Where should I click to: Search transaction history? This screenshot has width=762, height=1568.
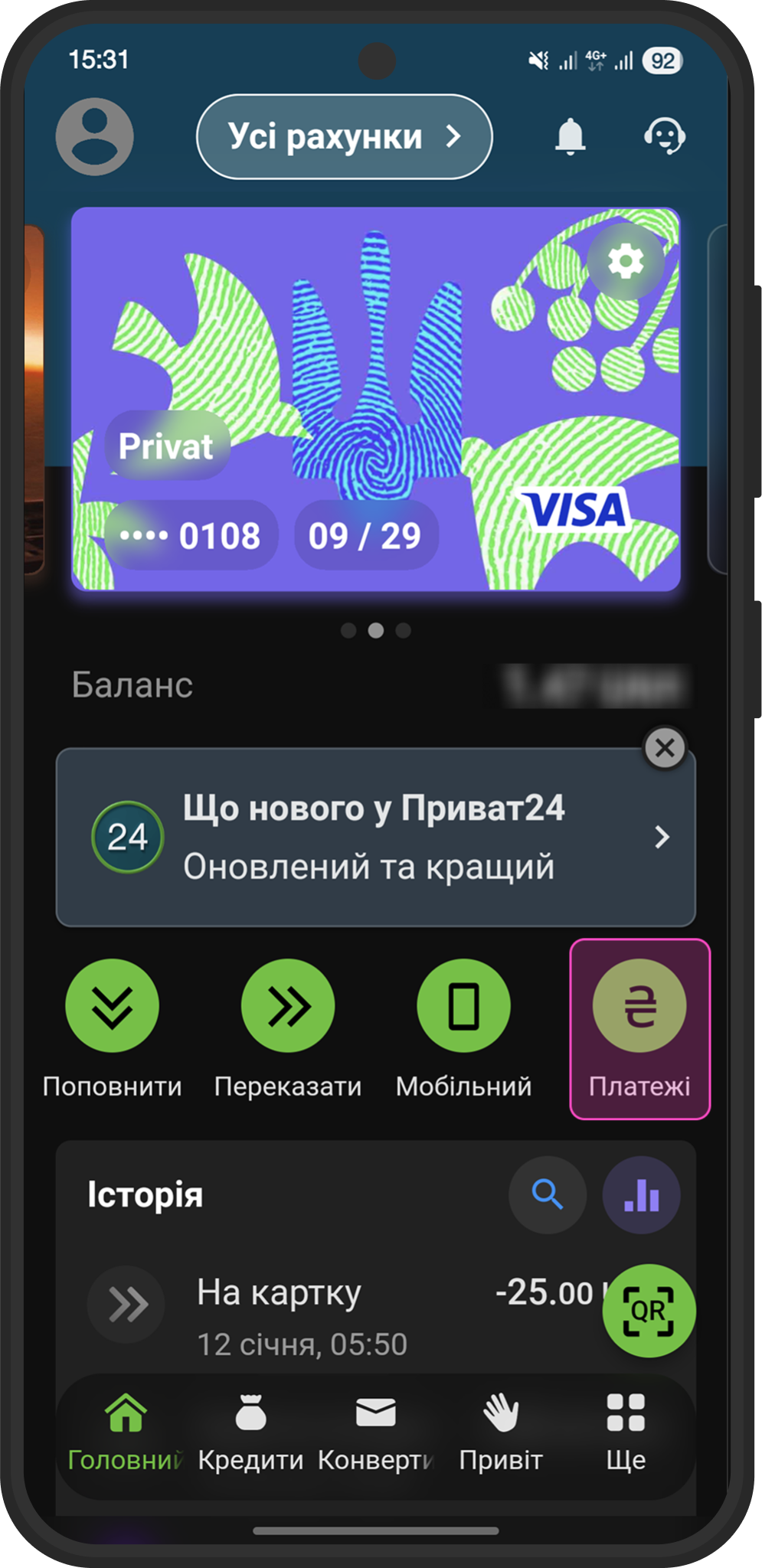click(x=547, y=1194)
